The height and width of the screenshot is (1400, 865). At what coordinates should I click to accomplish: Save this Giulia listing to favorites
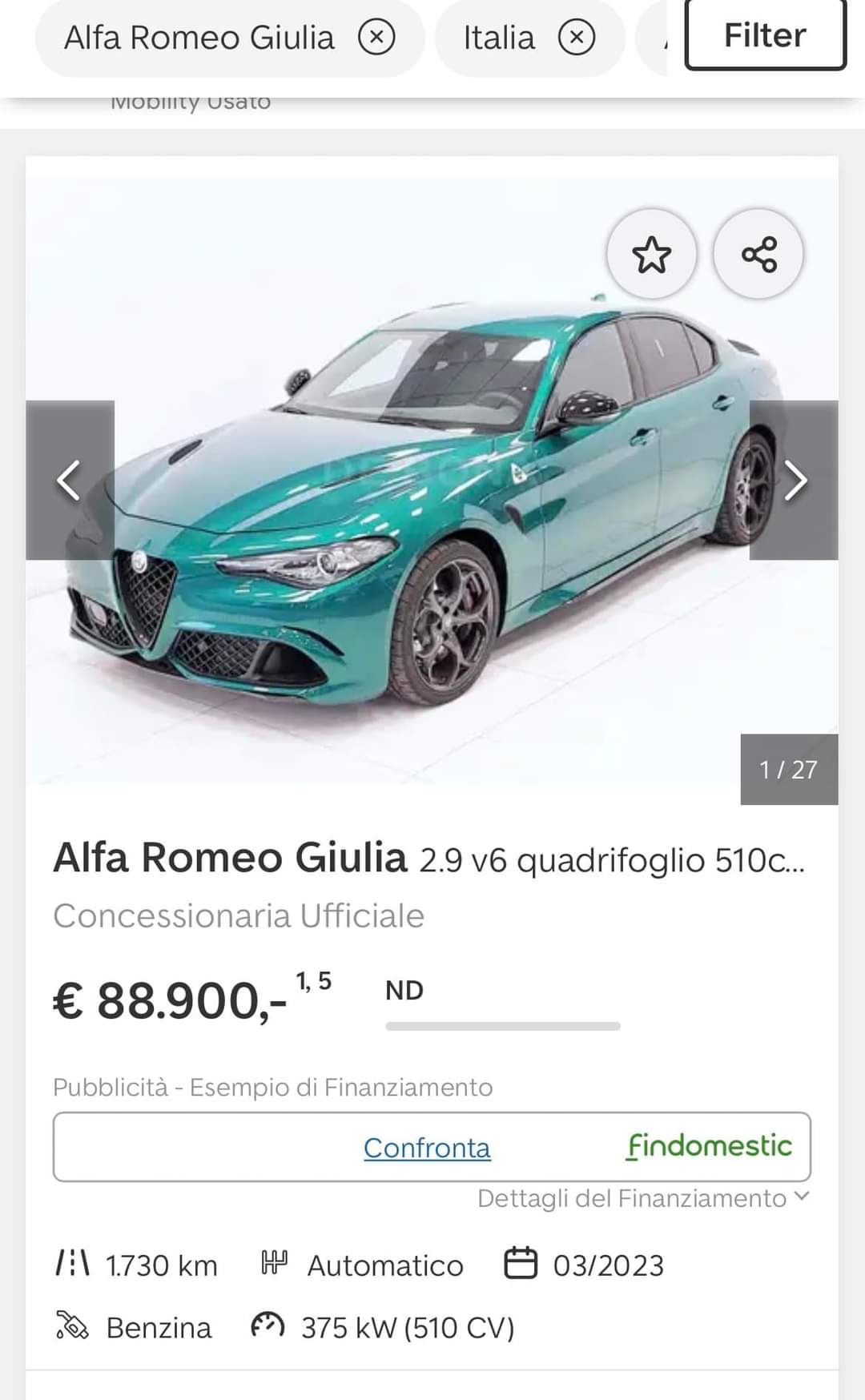pos(652,255)
